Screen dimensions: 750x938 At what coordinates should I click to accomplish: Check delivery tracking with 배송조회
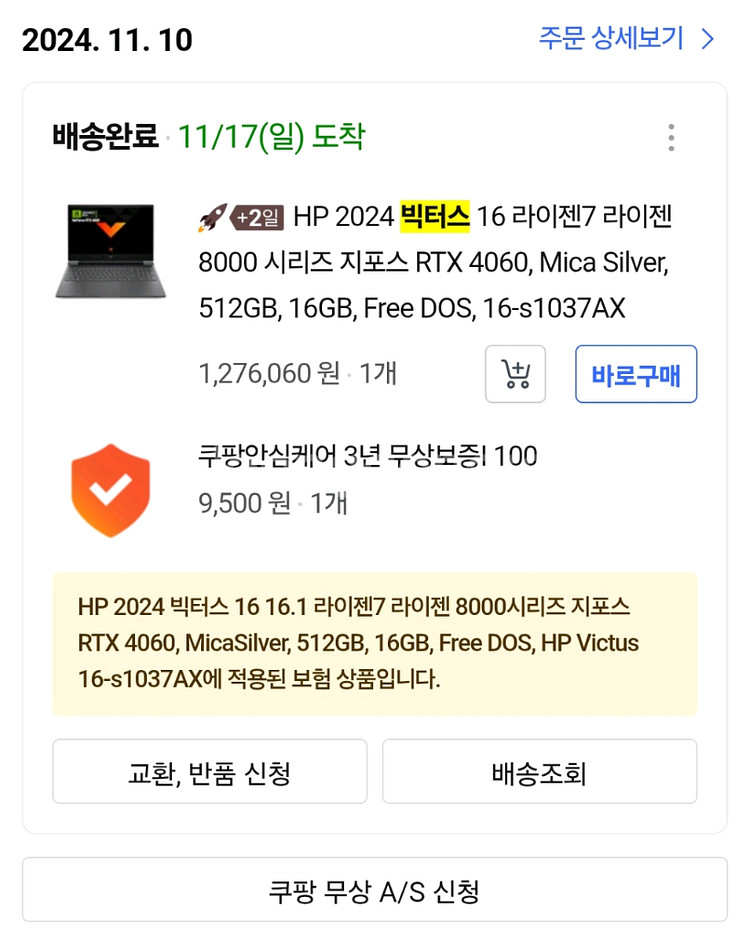[539, 771]
